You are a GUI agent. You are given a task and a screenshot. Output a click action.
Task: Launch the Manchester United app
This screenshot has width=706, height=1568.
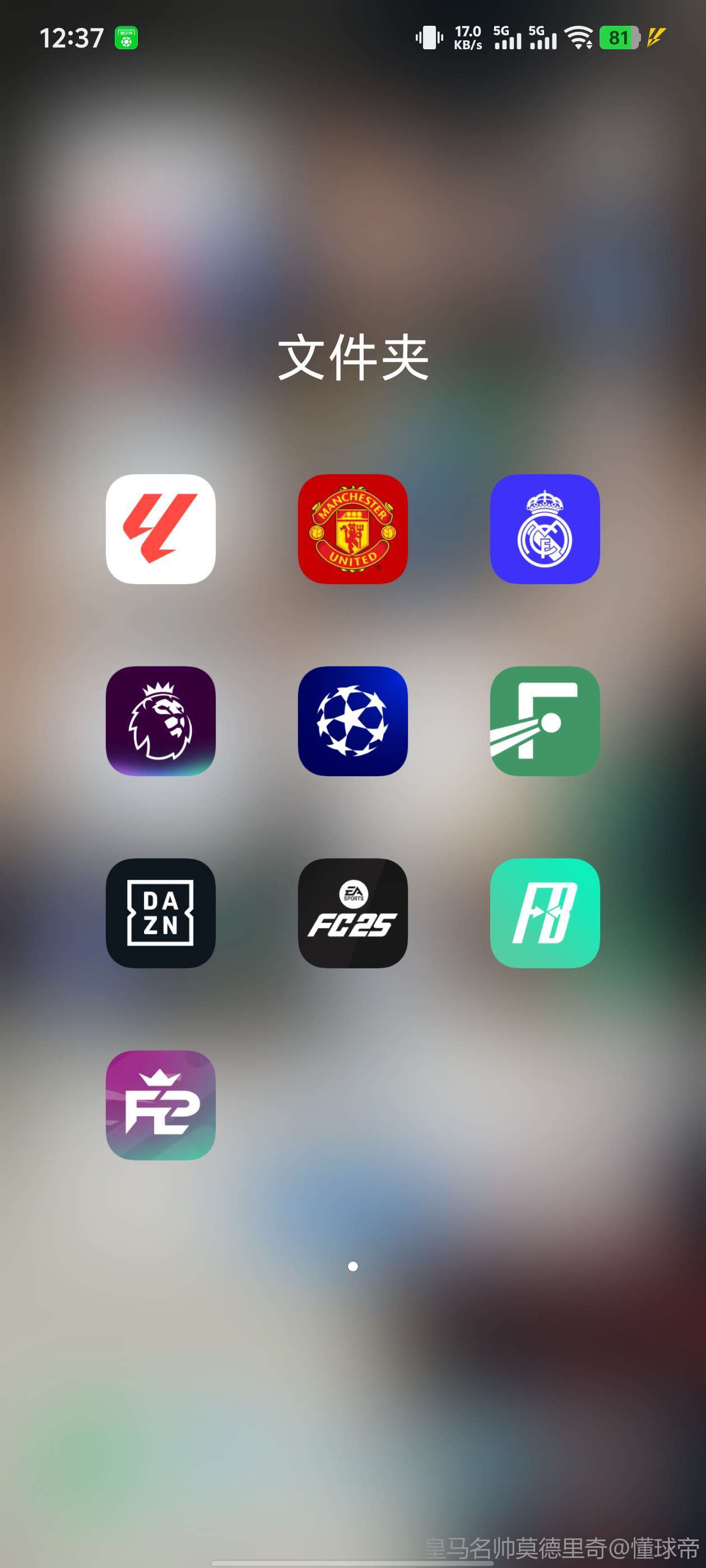(352, 528)
